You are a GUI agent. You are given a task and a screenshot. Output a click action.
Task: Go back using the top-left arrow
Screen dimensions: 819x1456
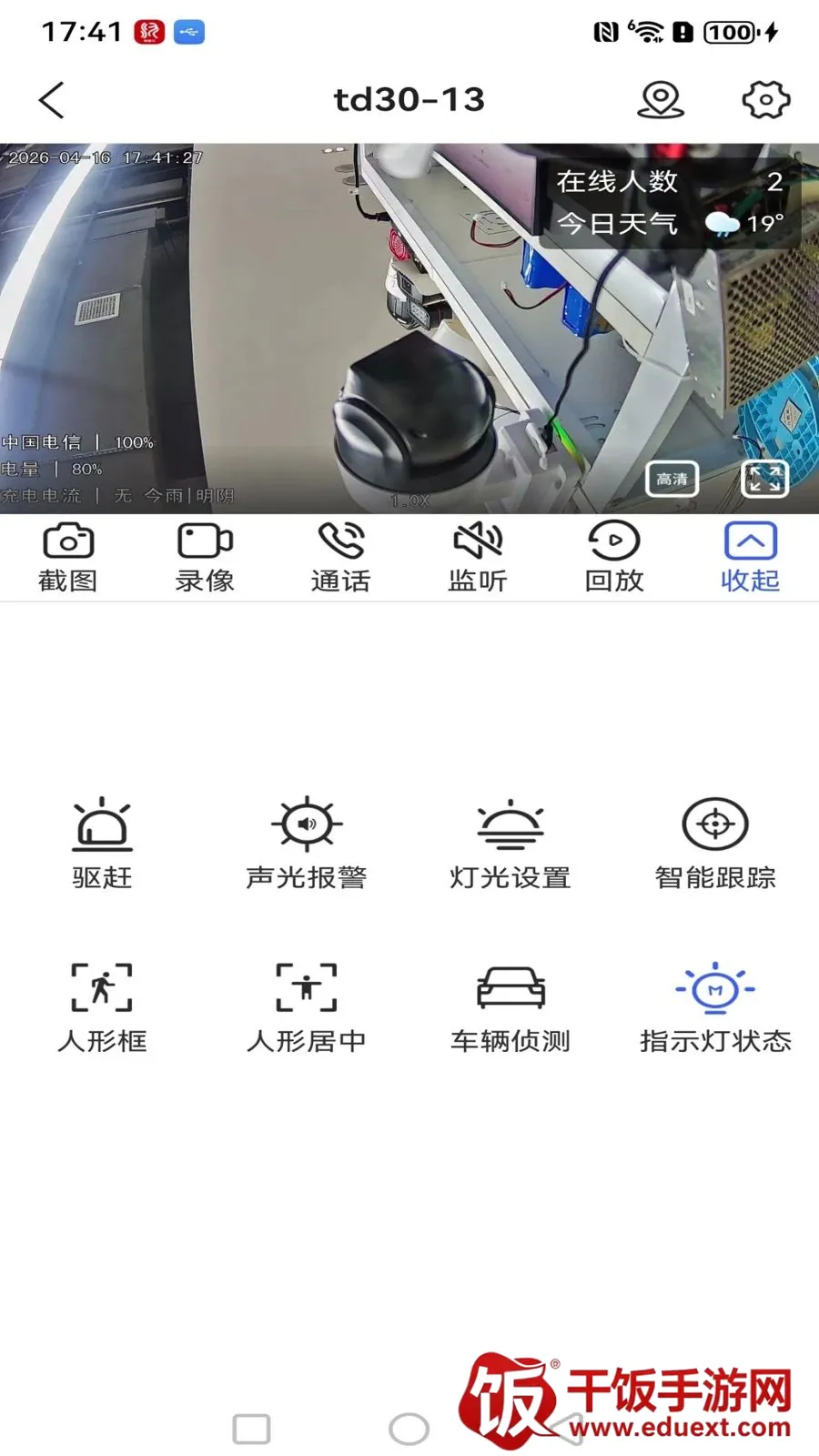[x=52, y=100]
